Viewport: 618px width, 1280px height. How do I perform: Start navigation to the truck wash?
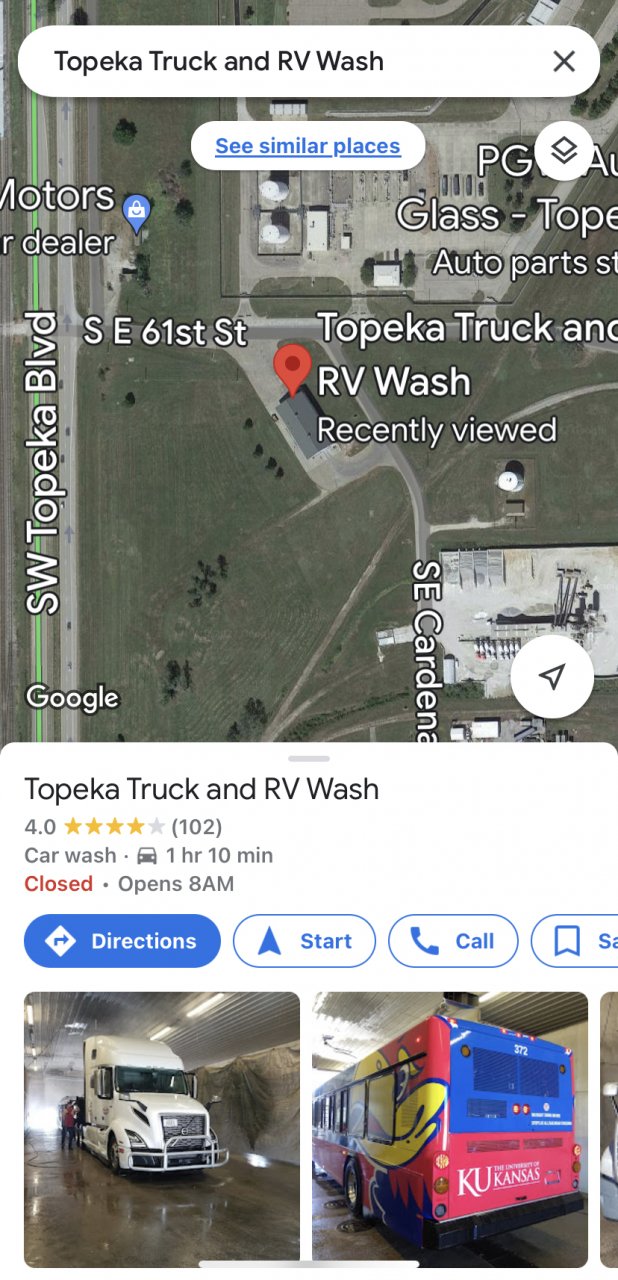[304, 941]
